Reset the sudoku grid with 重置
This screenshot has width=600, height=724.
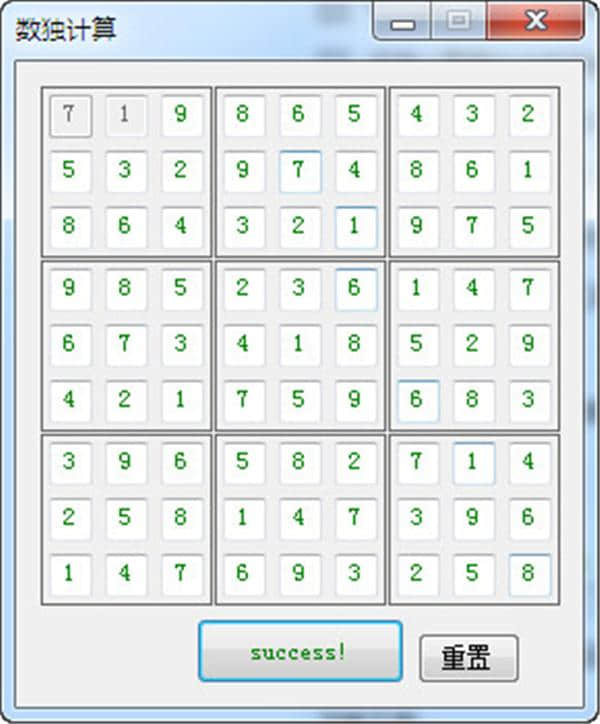pyautogui.click(x=468, y=658)
